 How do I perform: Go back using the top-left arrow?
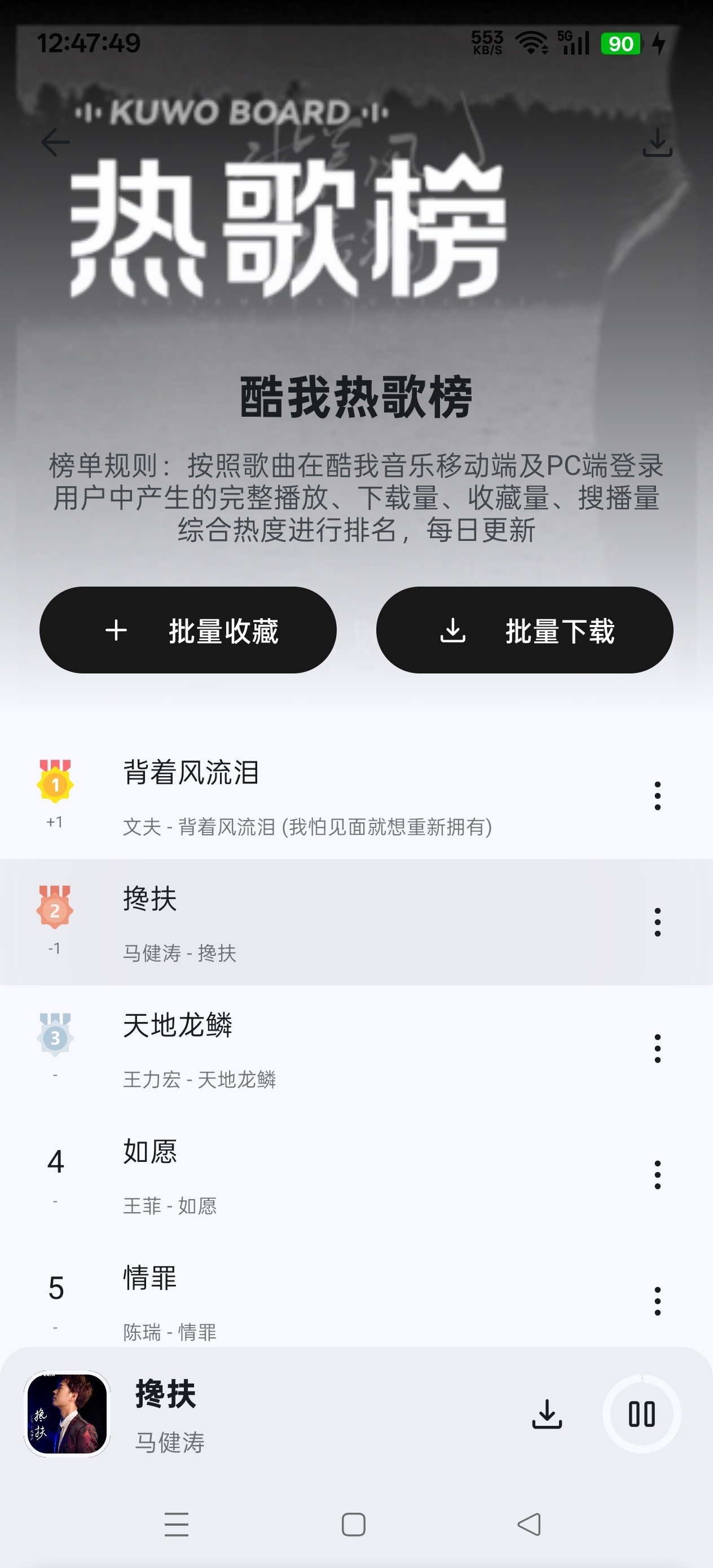click(55, 143)
